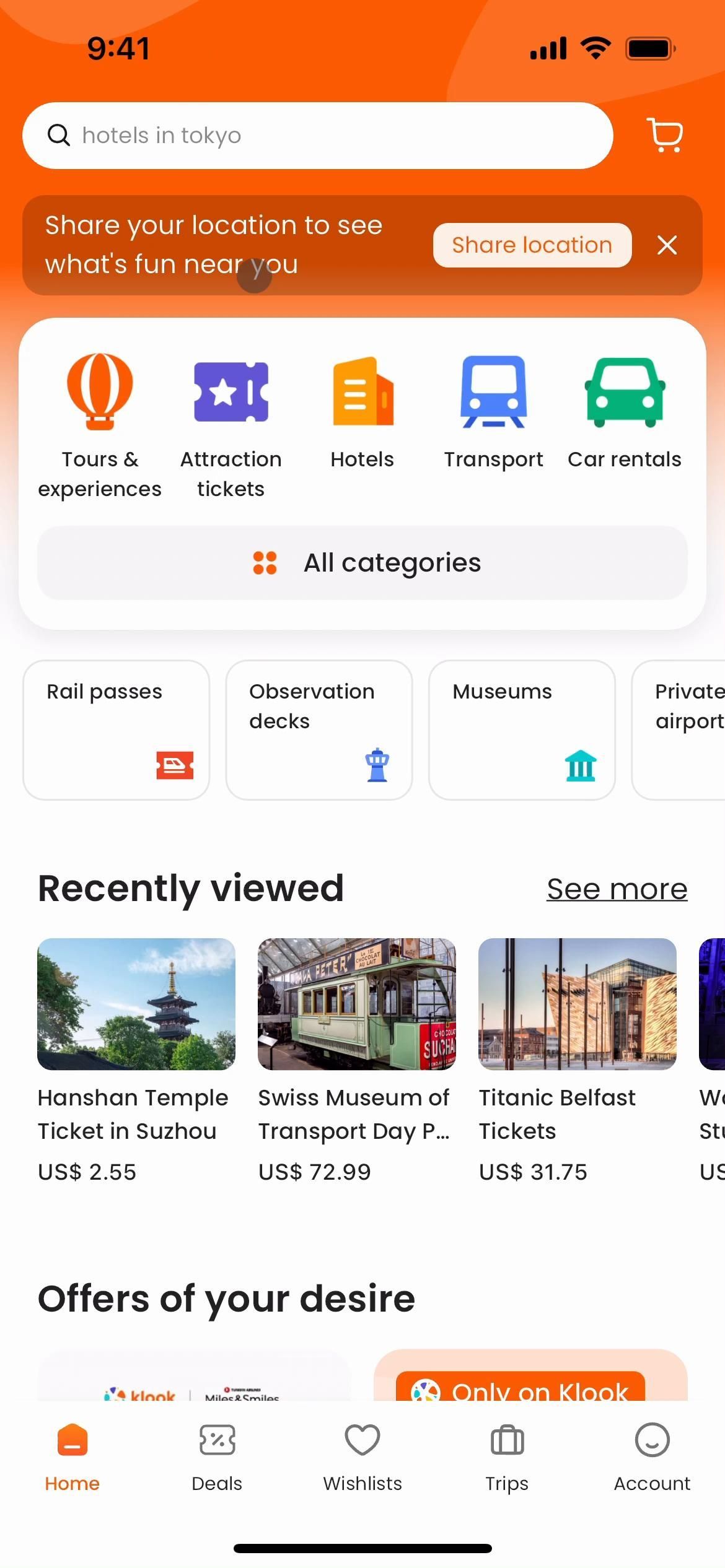Screen dimensions: 725x1568
Task: Open the Museums card
Action: (x=522, y=730)
